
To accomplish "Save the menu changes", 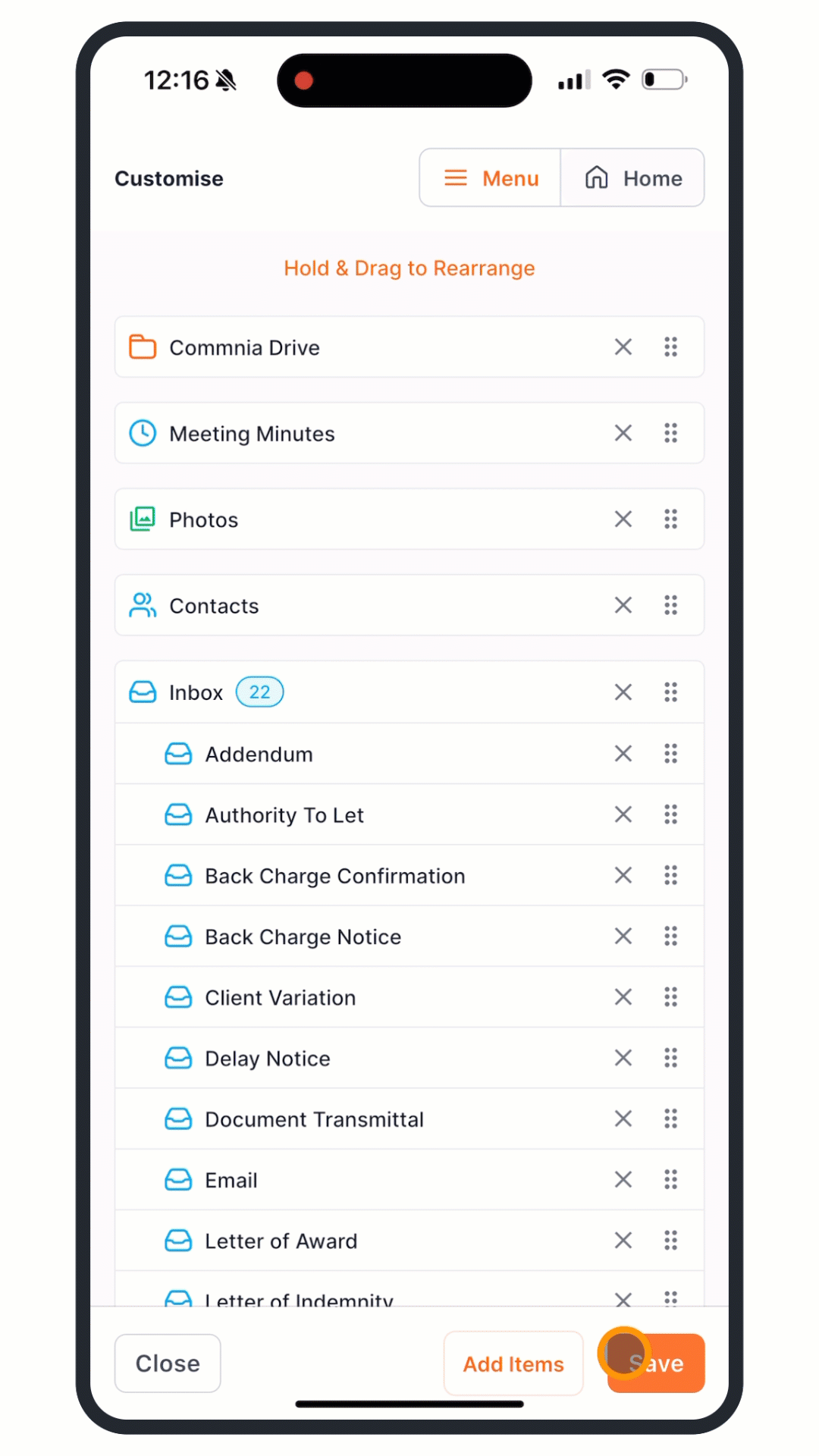I will [x=656, y=1363].
